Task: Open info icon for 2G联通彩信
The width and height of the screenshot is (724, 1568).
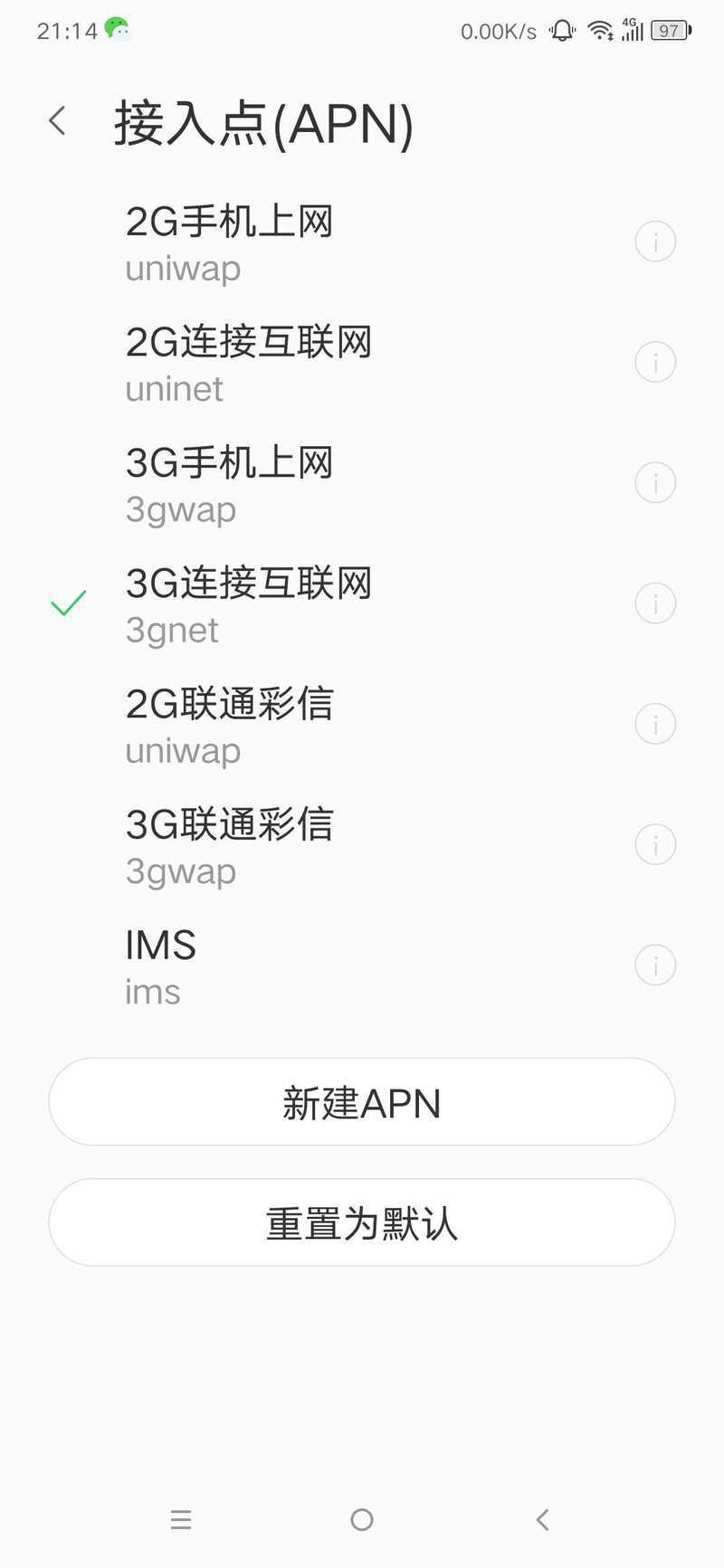Action: coord(655,724)
